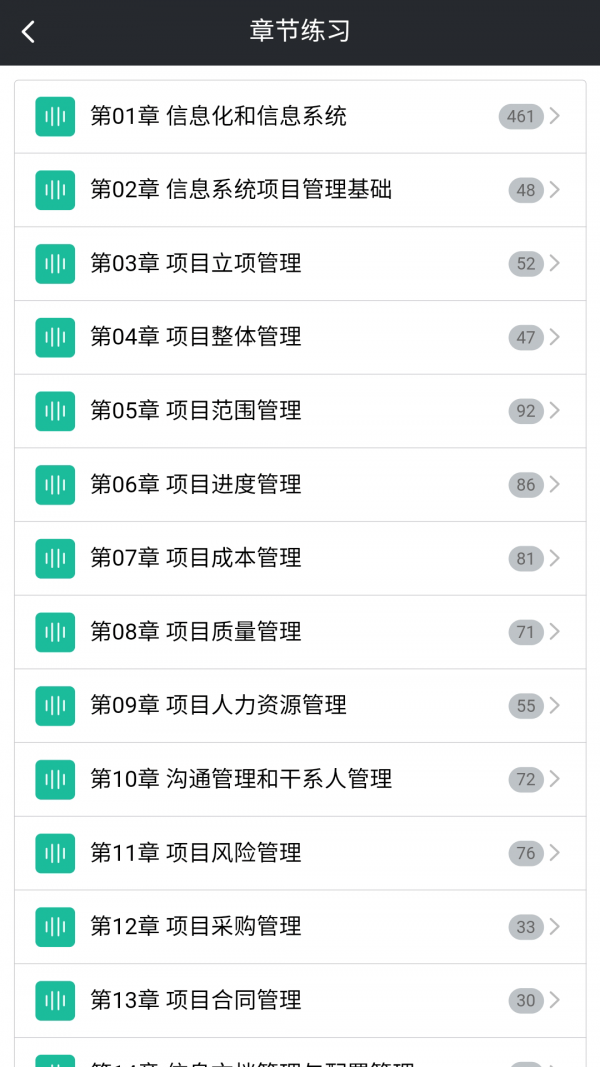
Task: Open 第09章 项目人力资源管理
Action: pyautogui.click(x=300, y=706)
